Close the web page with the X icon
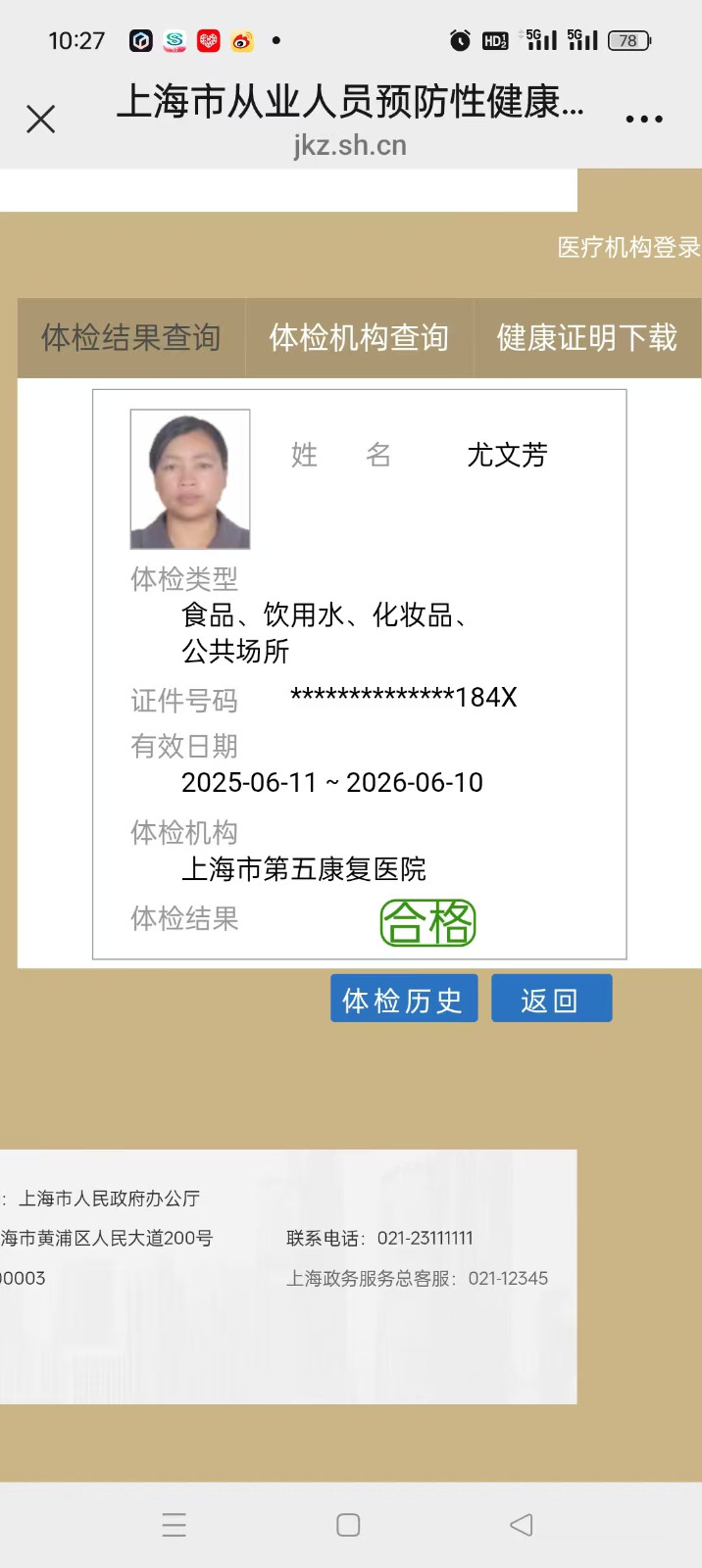The image size is (702, 1568). 40,120
